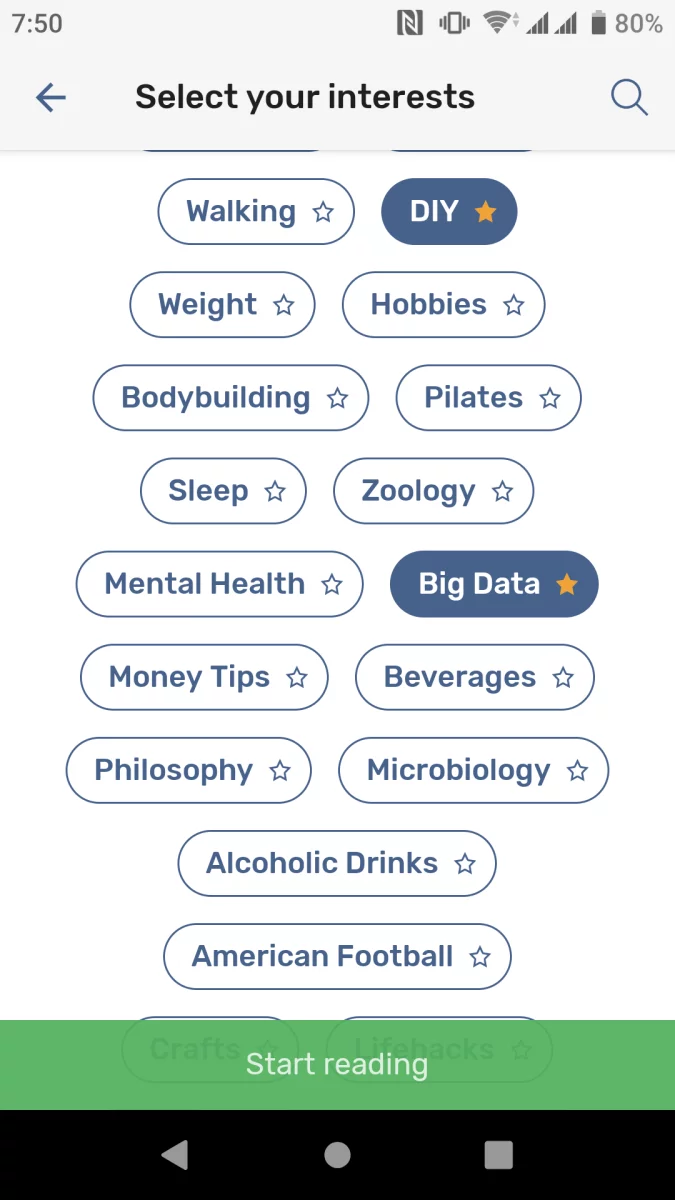The height and width of the screenshot is (1200, 675).
Task: Unselect the Big Data chip
Action: click(494, 584)
